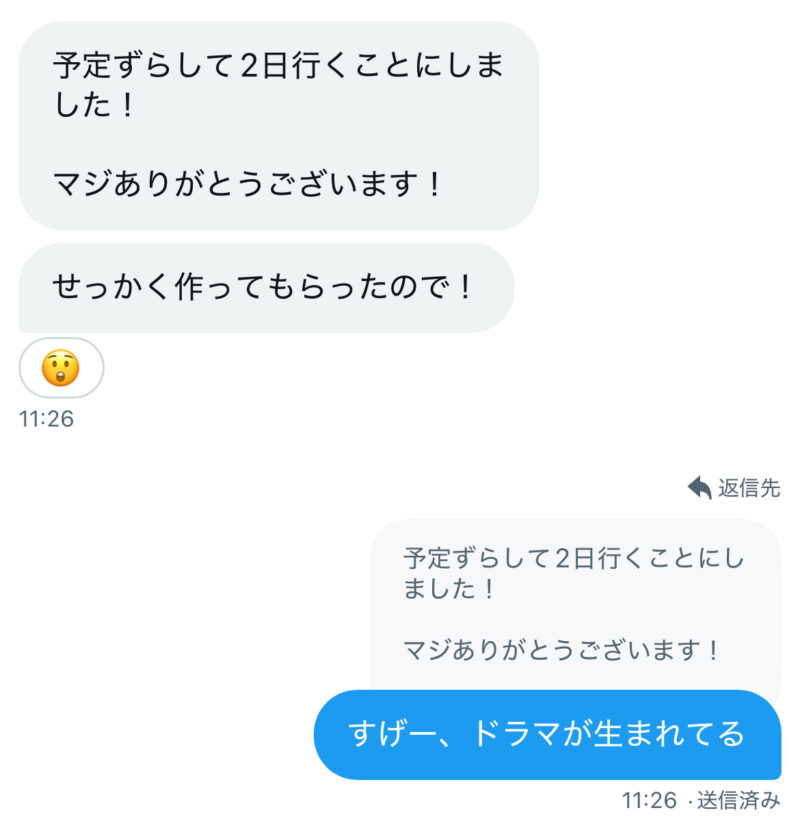Select the sent message すげー、ドラマが生まれてる

547,734
